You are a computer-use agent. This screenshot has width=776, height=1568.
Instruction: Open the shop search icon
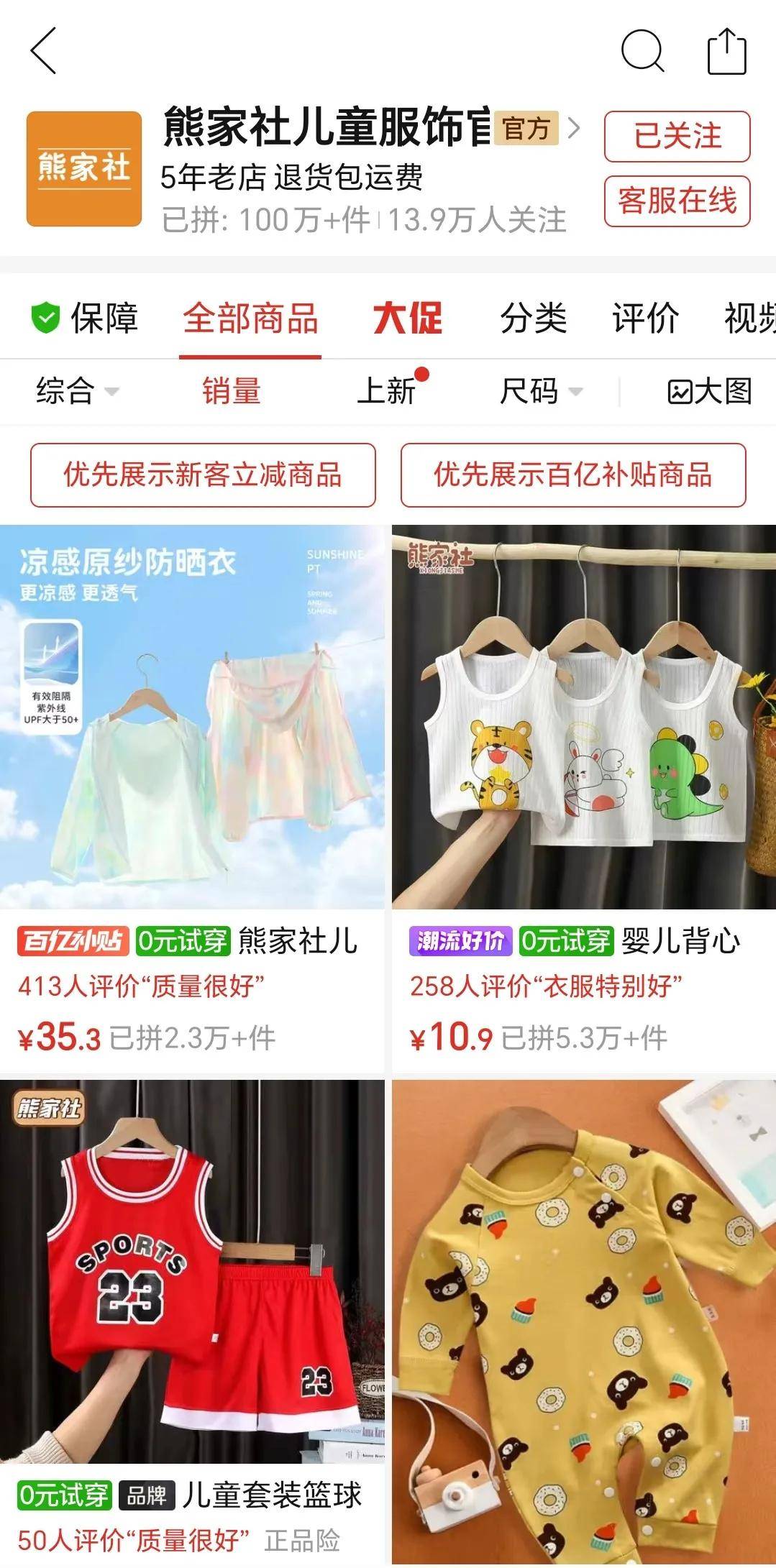(x=642, y=51)
